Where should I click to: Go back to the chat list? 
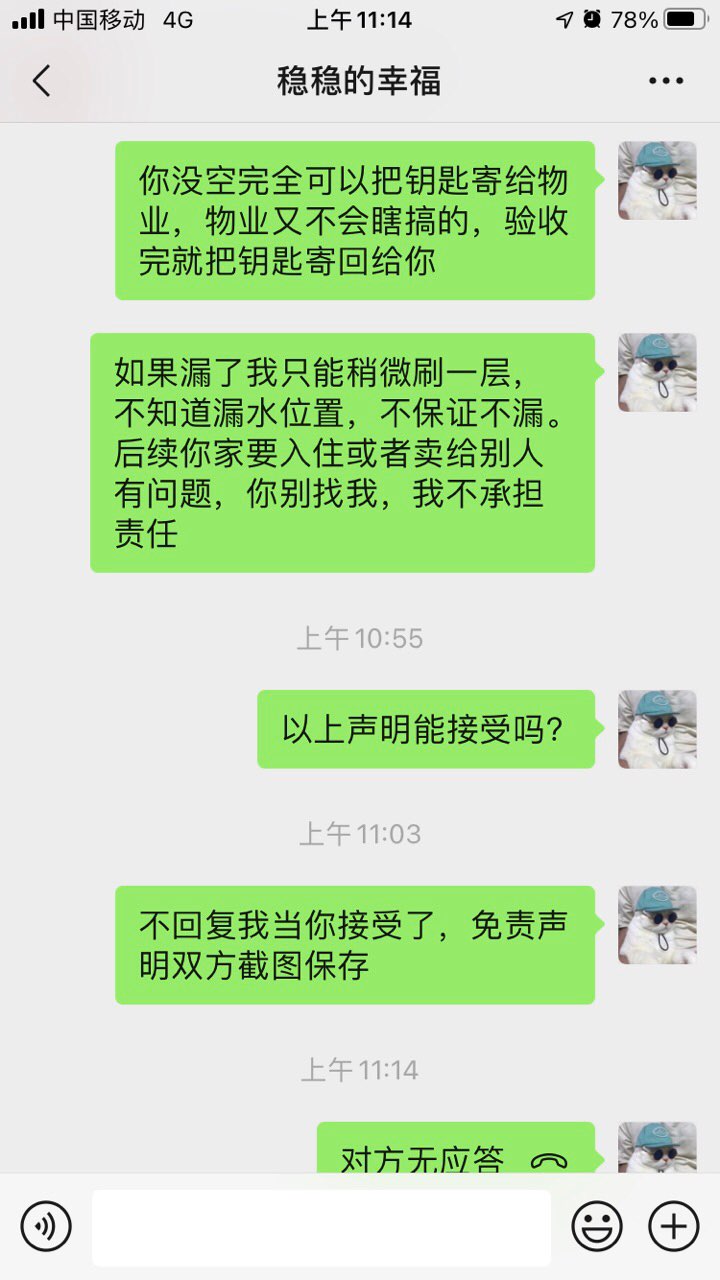[x=41, y=81]
